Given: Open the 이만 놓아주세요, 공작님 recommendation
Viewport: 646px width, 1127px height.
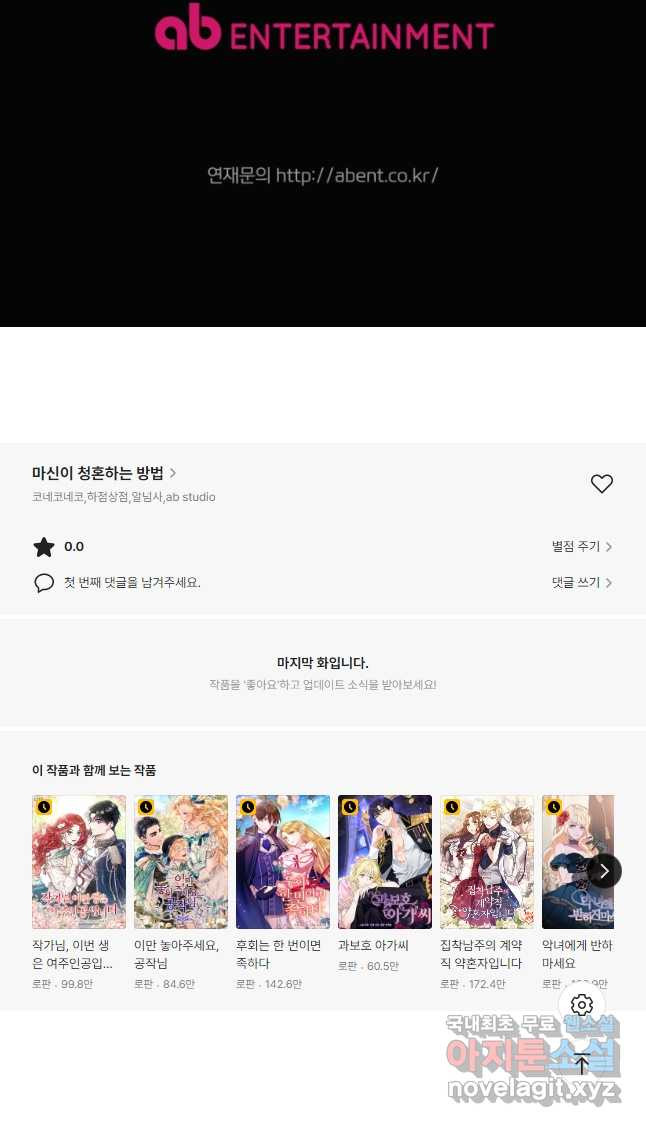Looking at the screenshot, I should click(181, 862).
